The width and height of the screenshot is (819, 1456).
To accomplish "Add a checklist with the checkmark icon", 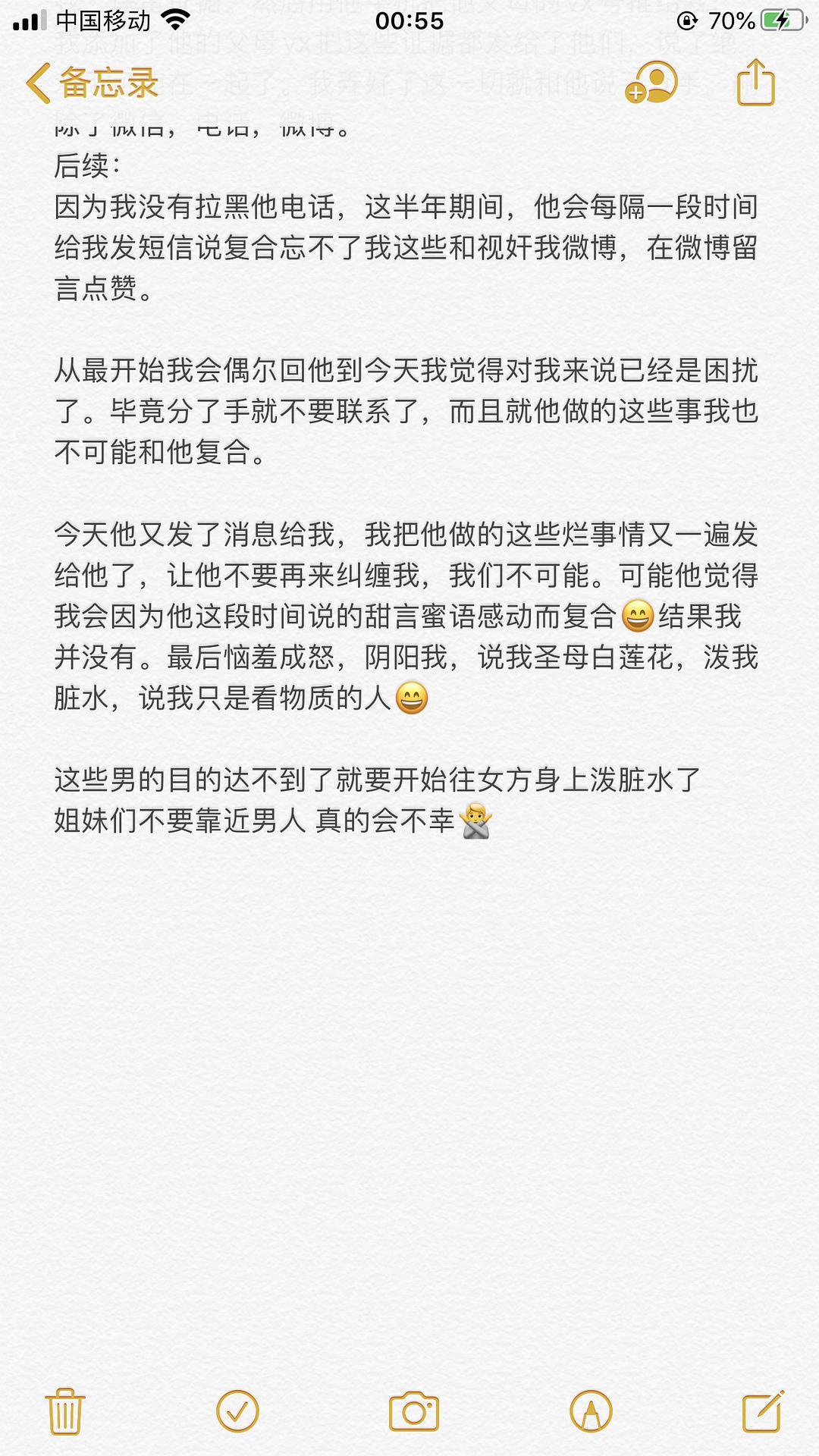I will pyautogui.click(x=237, y=1412).
